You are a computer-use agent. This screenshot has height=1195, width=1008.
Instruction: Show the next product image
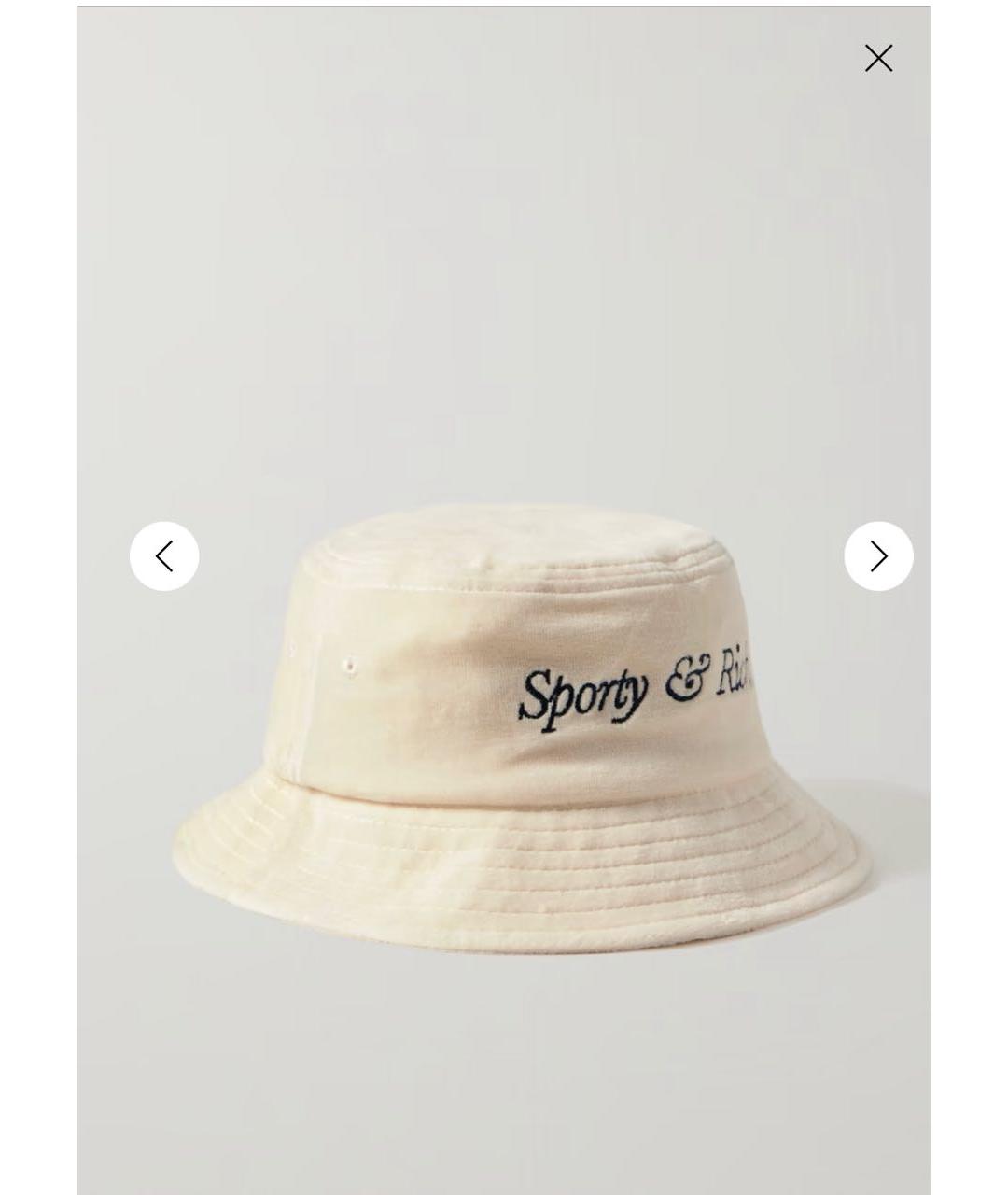[878, 556]
